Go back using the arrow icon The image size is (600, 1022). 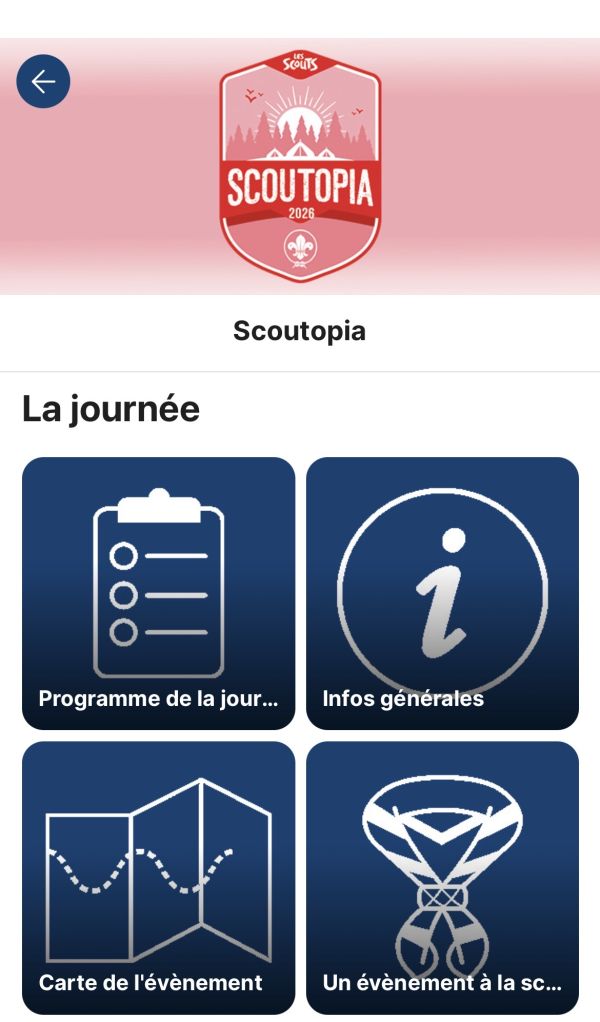tap(43, 81)
